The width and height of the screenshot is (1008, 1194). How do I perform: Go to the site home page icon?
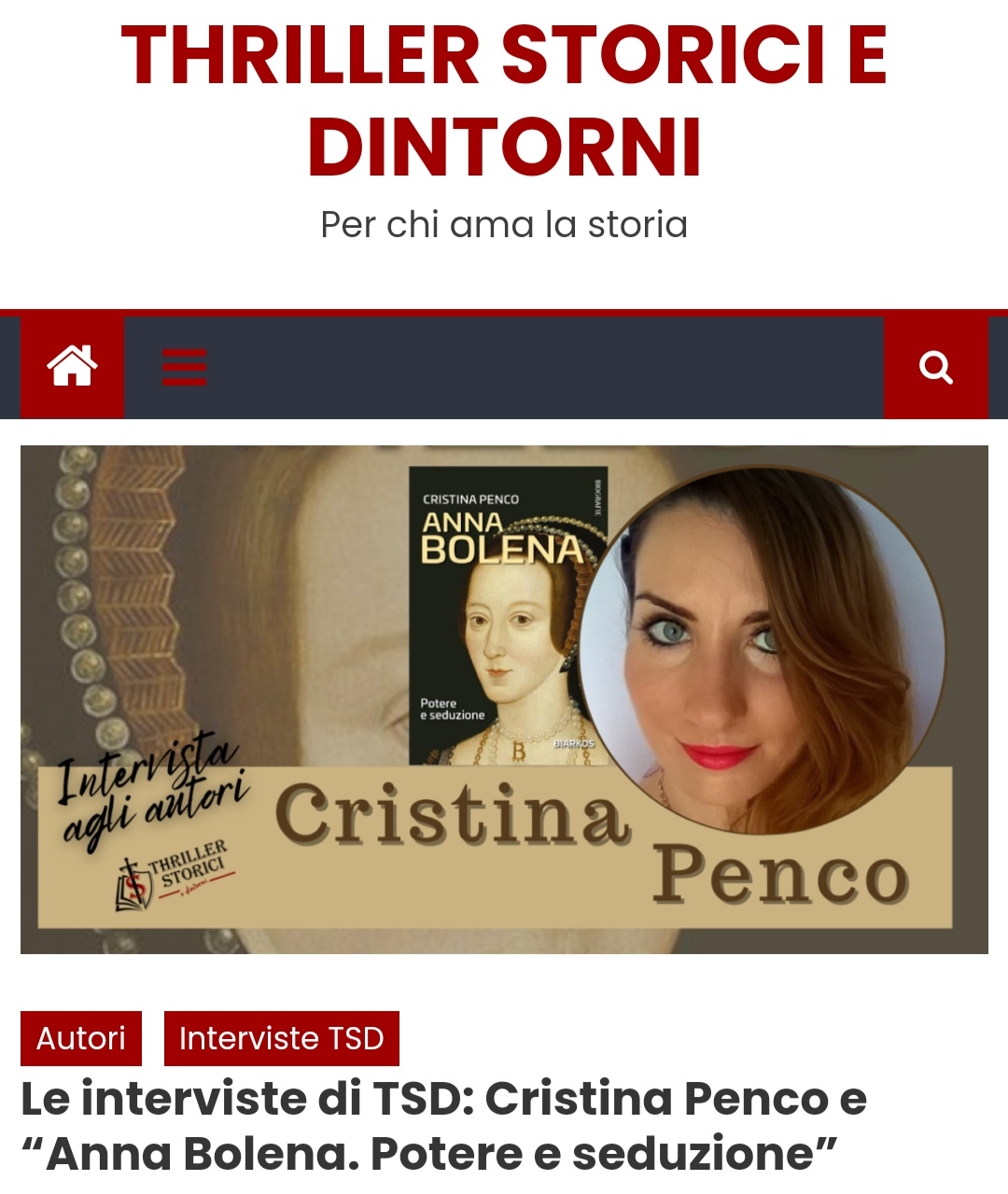pyautogui.click(x=73, y=367)
